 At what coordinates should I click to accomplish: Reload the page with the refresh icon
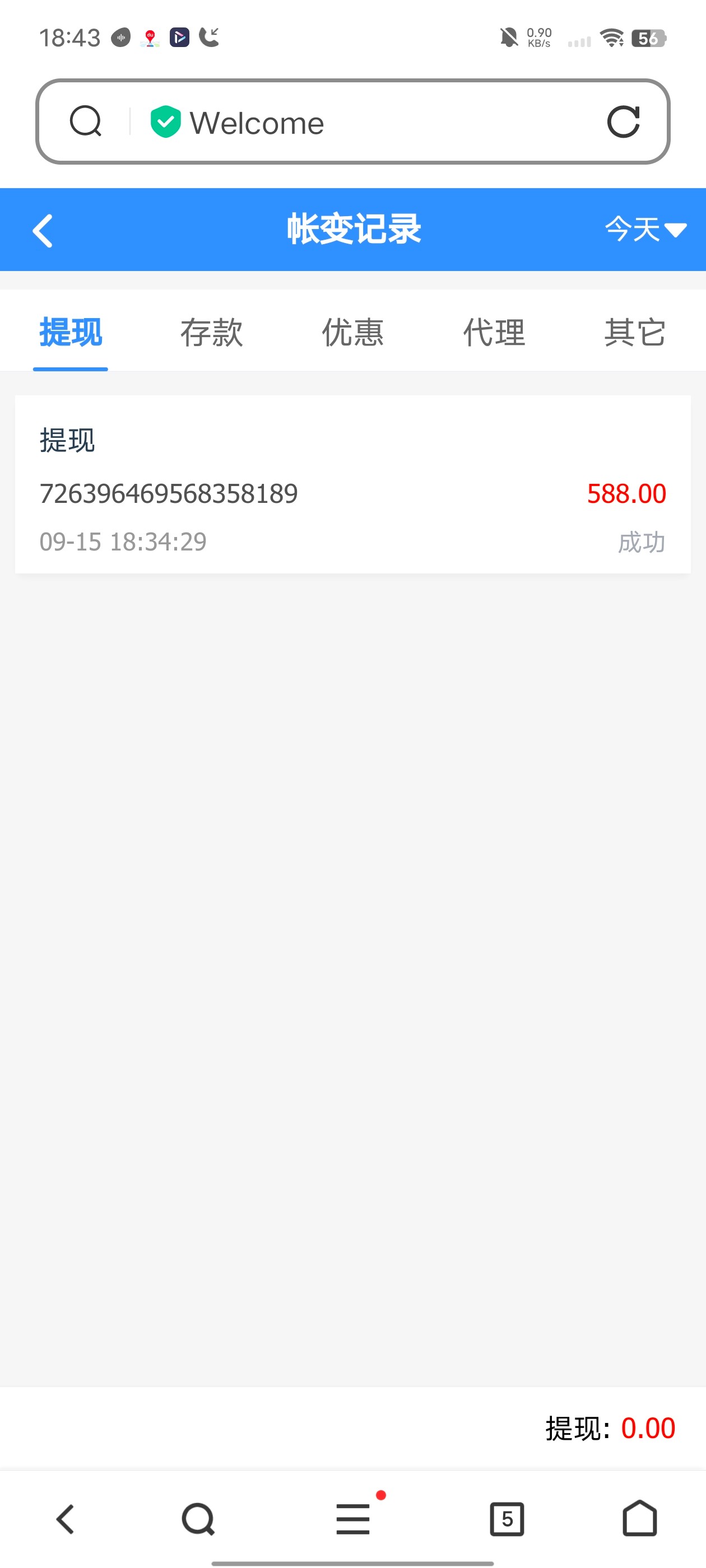point(623,122)
